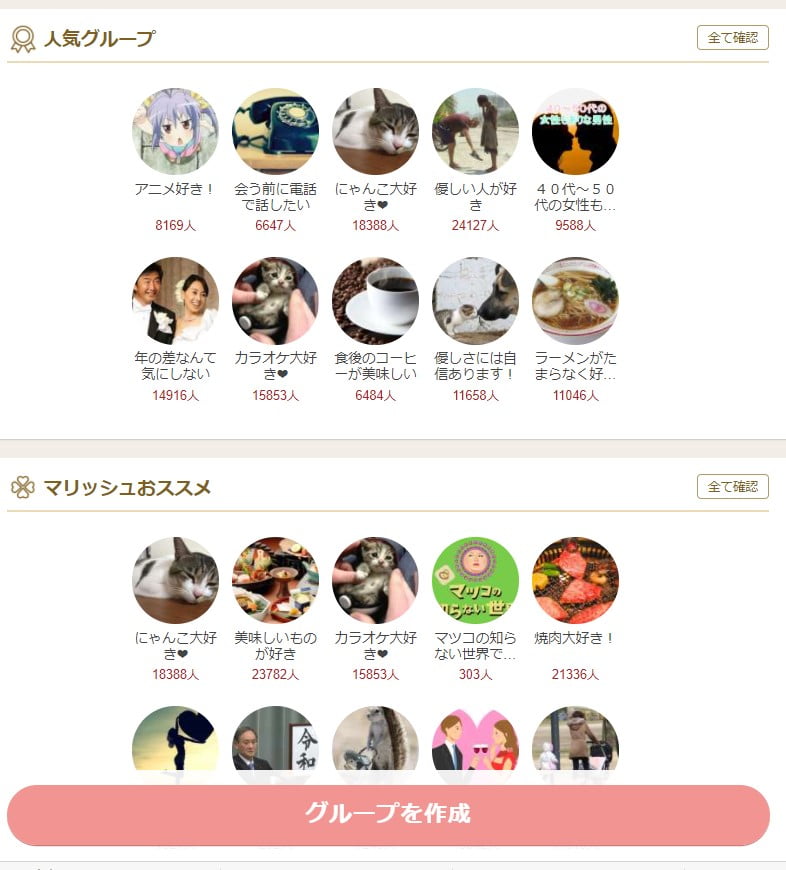View 年の差なんて気にしない group
Image resolution: width=786 pixels, height=870 pixels.
[175, 301]
